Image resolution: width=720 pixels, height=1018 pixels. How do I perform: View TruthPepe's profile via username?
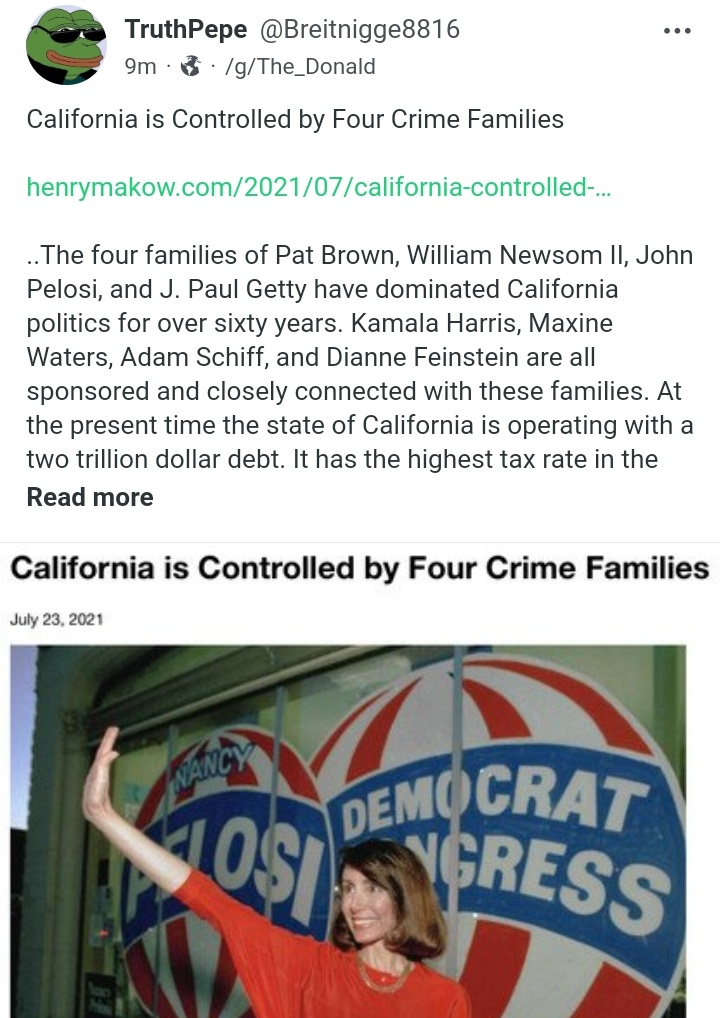pos(186,30)
